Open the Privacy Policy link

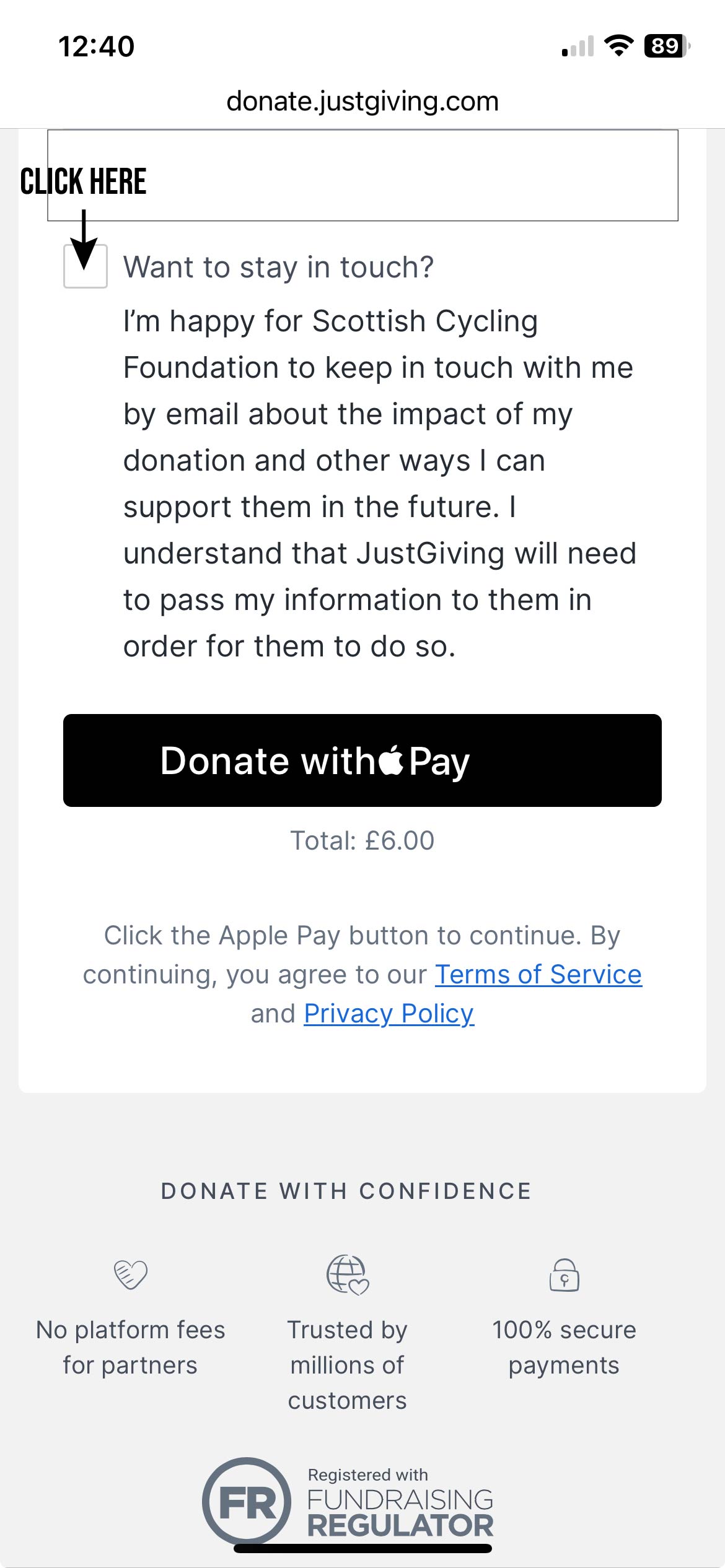click(x=389, y=1014)
